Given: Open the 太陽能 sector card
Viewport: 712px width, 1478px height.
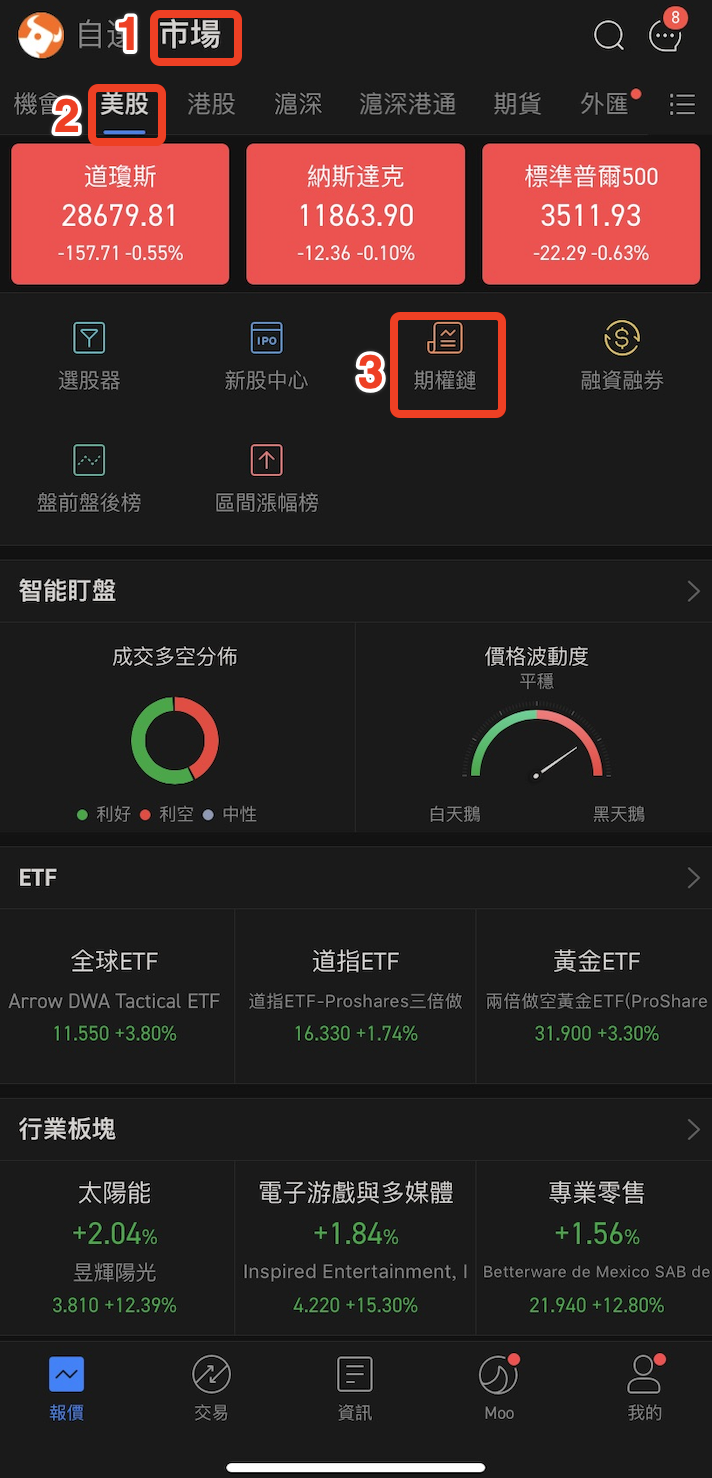Looking at the screenshot, I should [x=115, y=1245].
